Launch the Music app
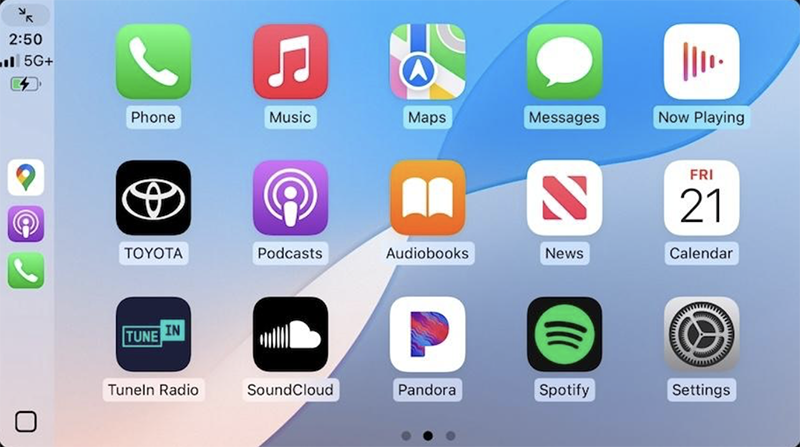800x447 pixels. 290,62
